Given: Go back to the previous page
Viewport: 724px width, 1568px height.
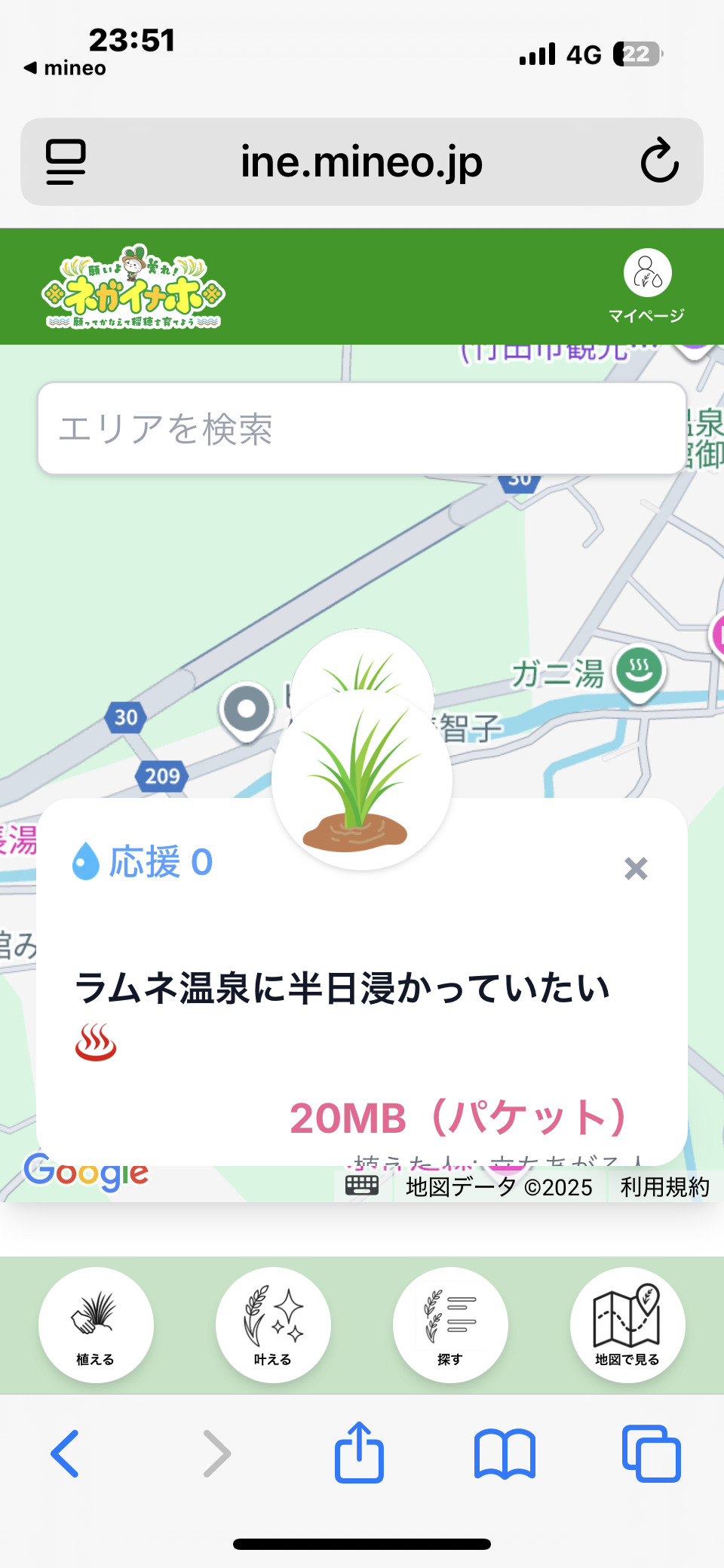Looking at the screenshot, I should click(65, 1453).
